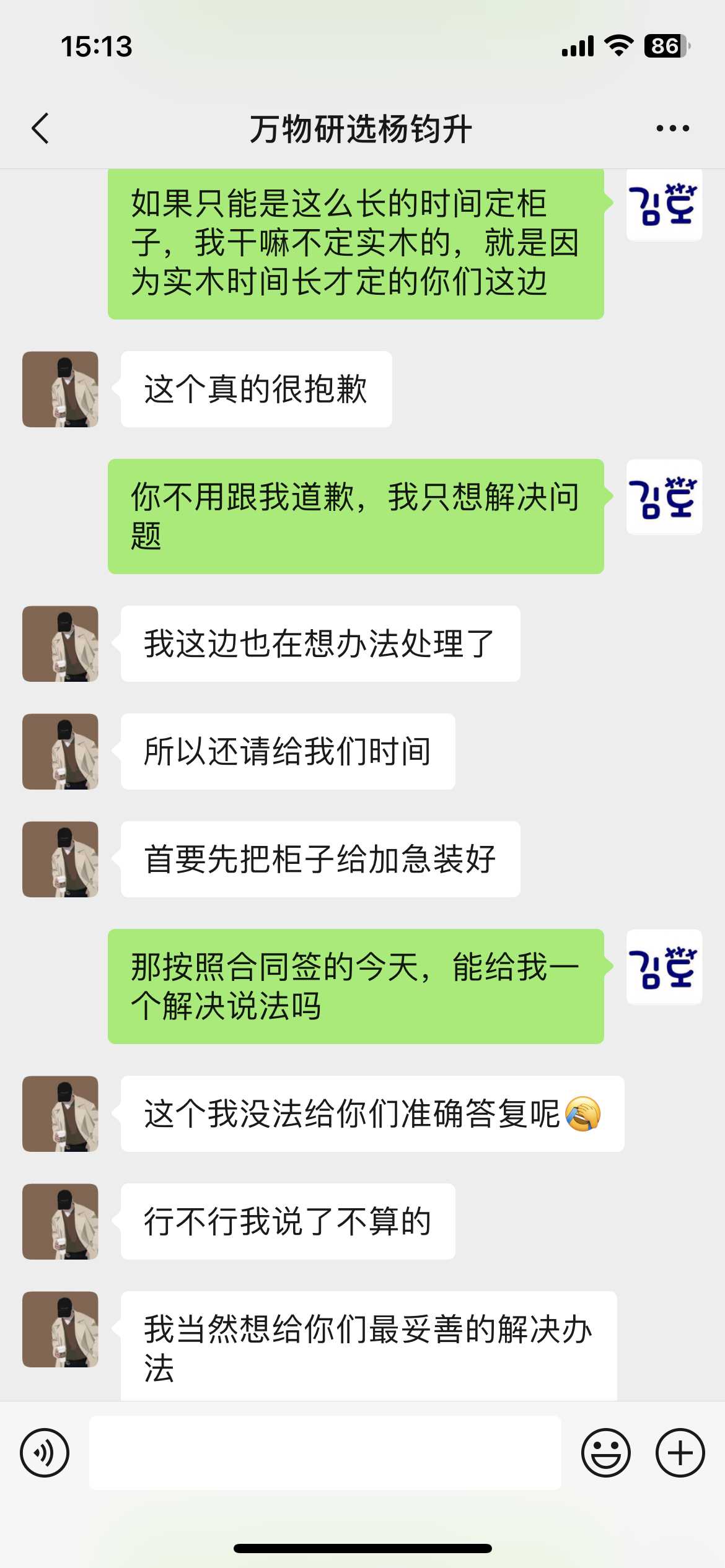Open my avatar beside 你不用跟我道歉 message
725x1568 pixels.
664,497
